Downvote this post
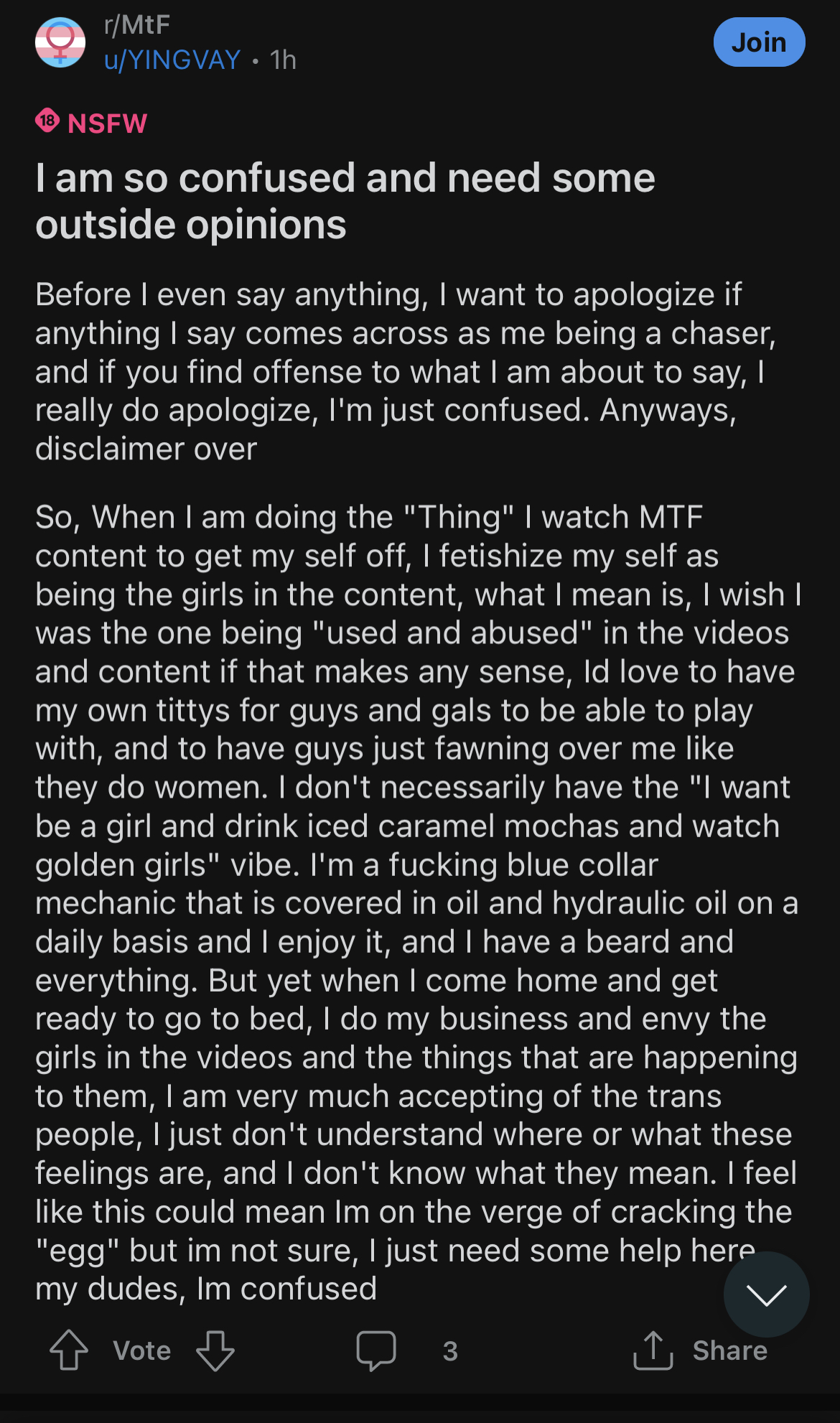 (x=215, y=1350)
